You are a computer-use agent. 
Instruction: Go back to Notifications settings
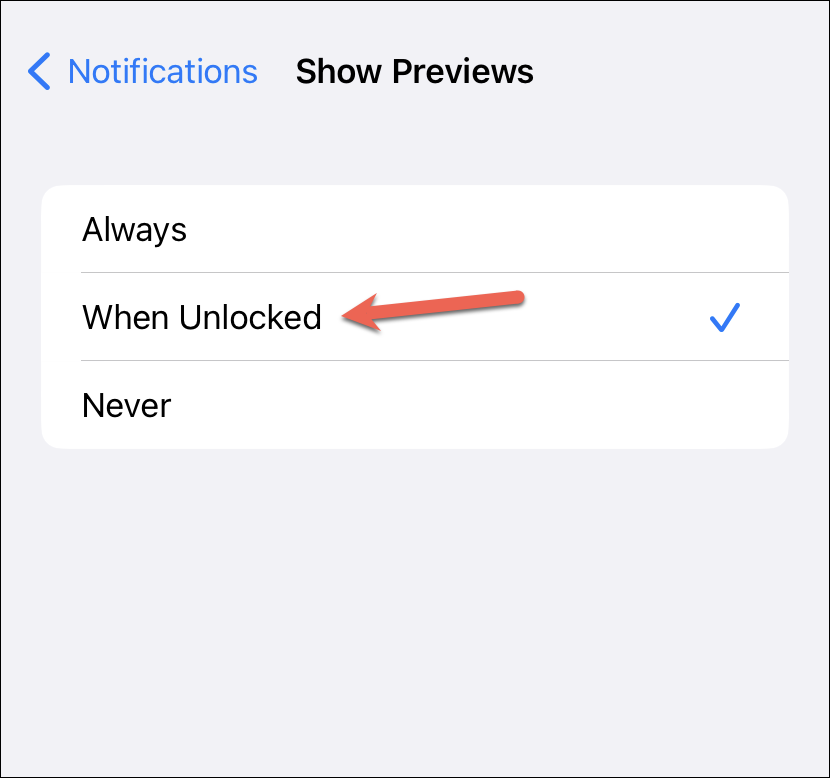[x=143, y=72]
